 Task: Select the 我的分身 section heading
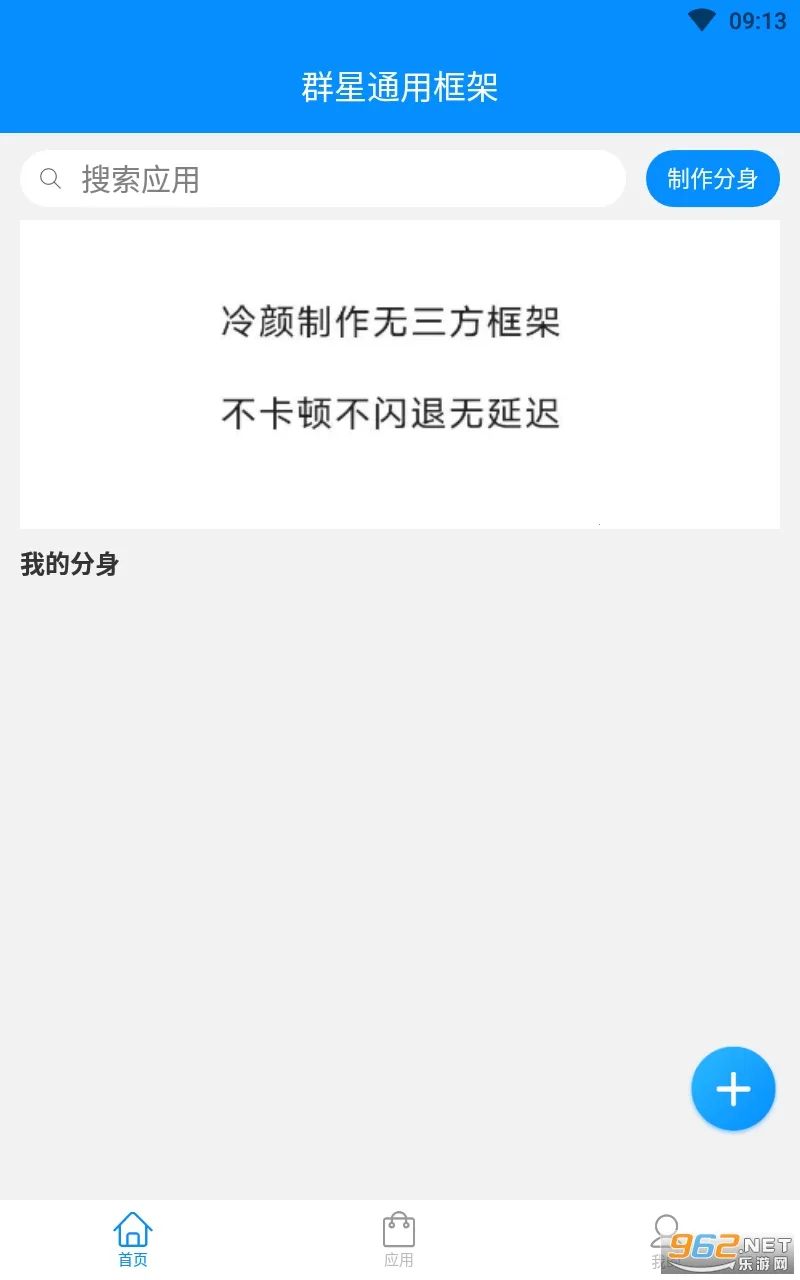coord(69,564)
